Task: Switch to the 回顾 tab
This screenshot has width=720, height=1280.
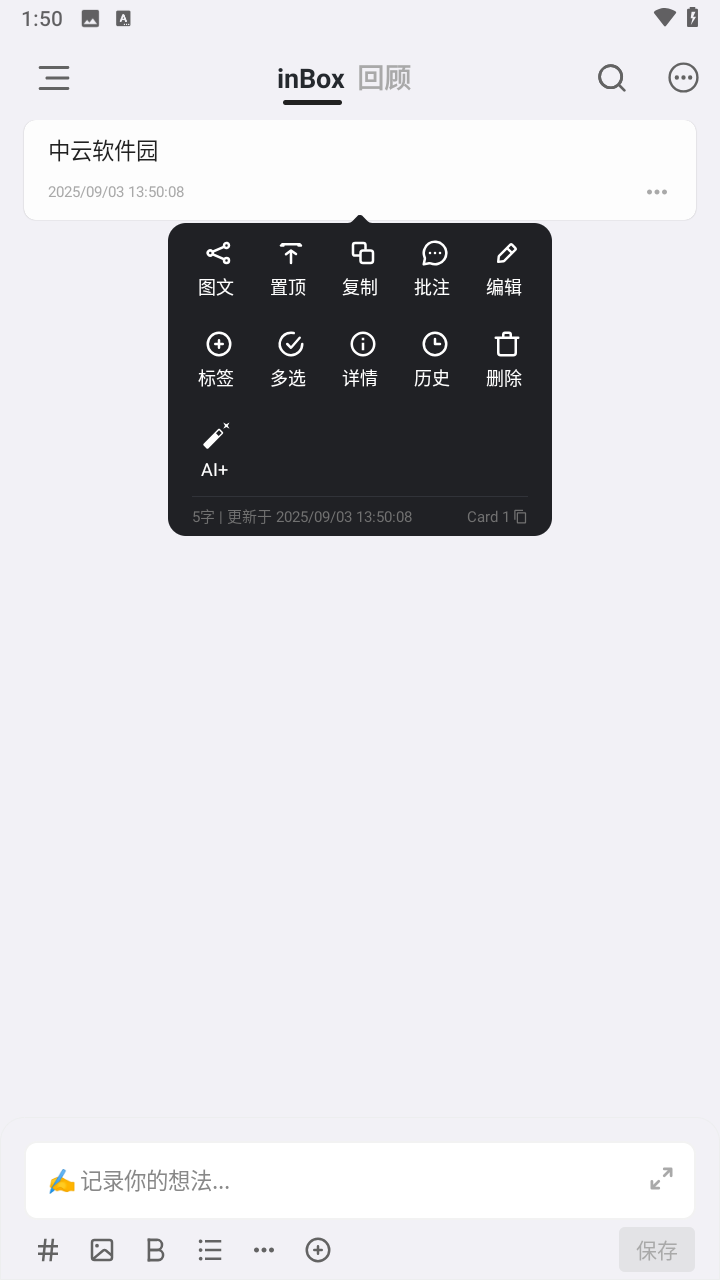Action: pyautogui.click(x=385, y=78)
